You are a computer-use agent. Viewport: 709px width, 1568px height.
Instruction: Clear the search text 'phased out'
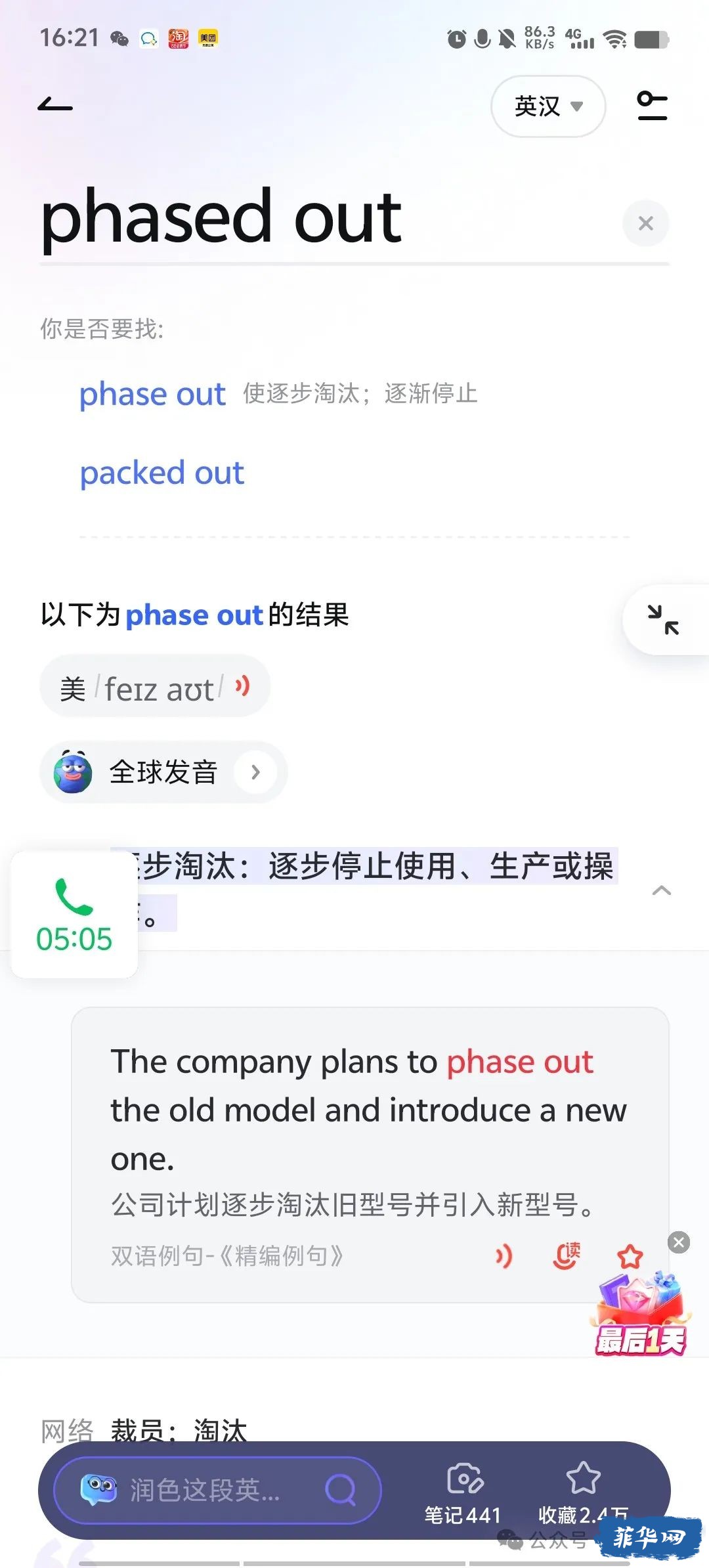[x=645, y=223]
